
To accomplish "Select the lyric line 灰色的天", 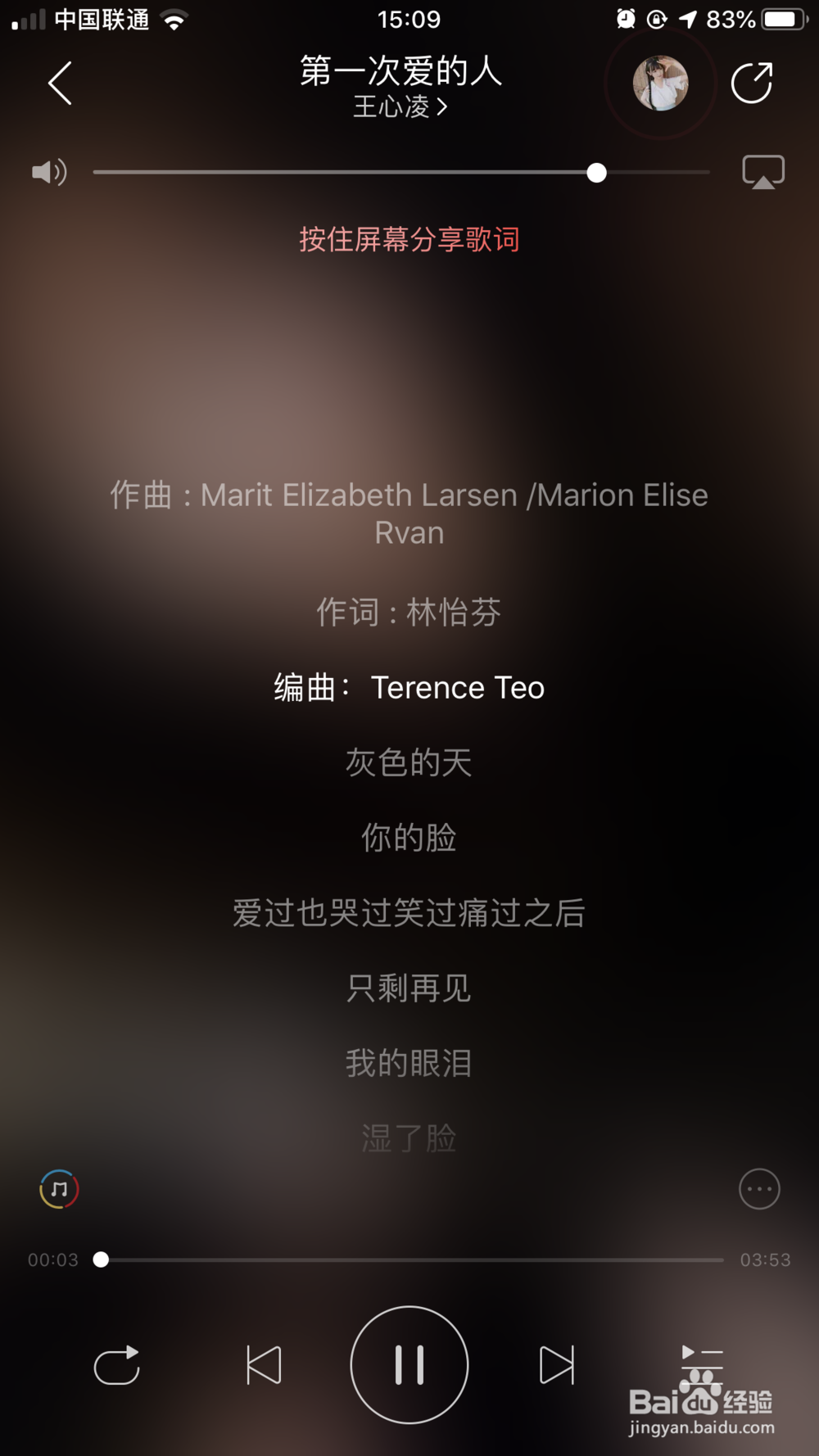I will coord(409,762).
